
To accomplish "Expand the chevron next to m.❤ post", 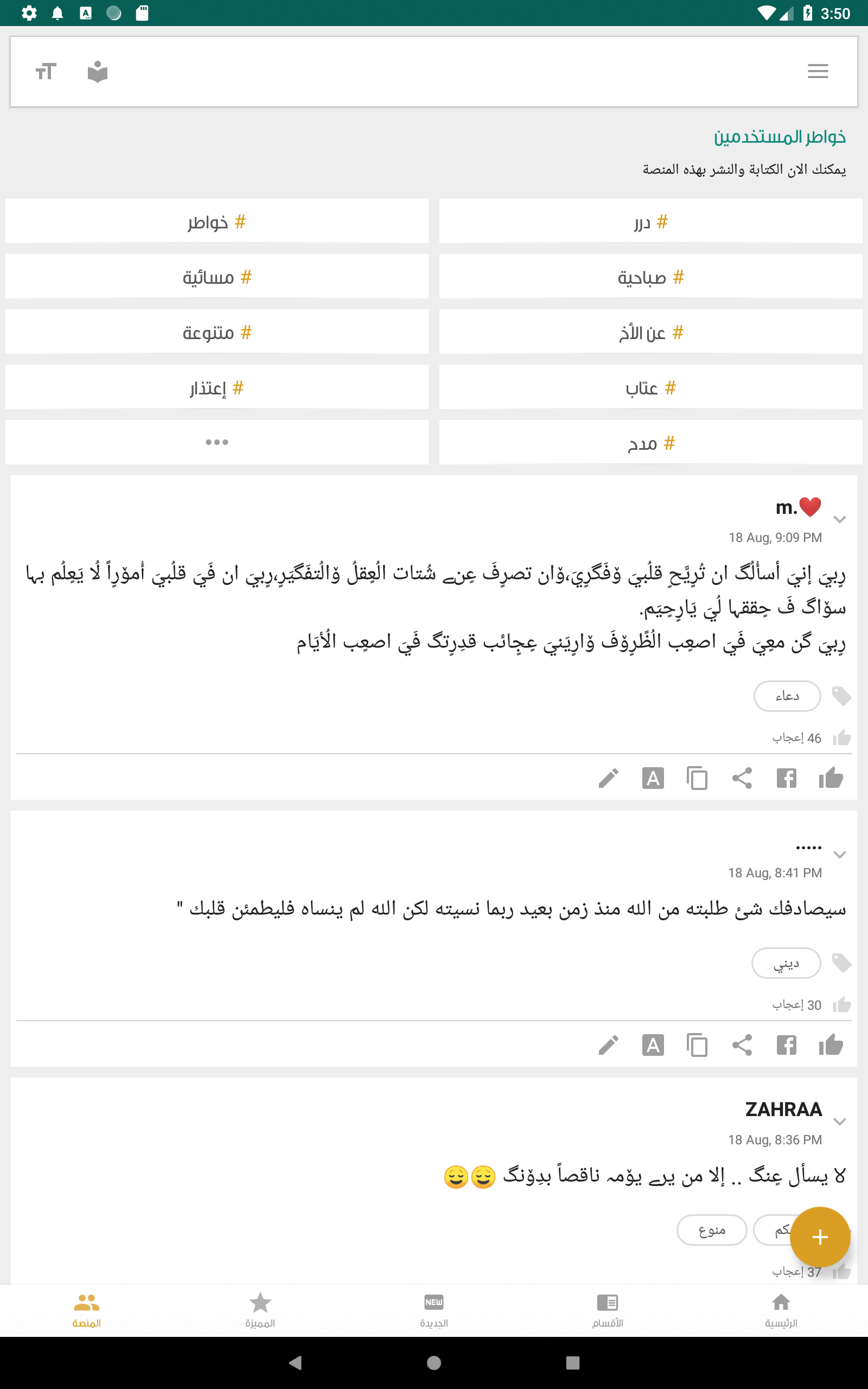I will point(839,519).
